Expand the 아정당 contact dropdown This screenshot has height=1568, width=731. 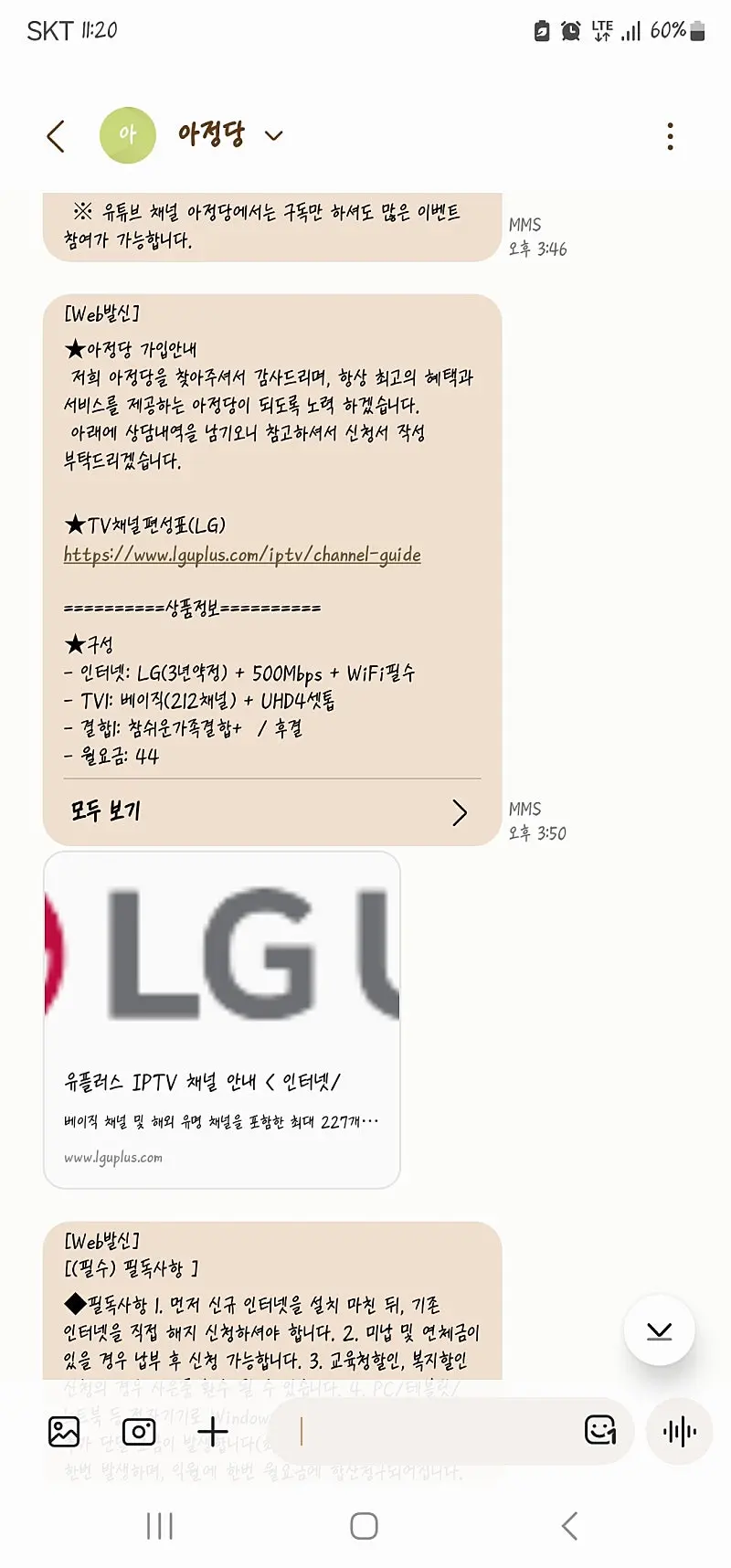coord(273,136)
